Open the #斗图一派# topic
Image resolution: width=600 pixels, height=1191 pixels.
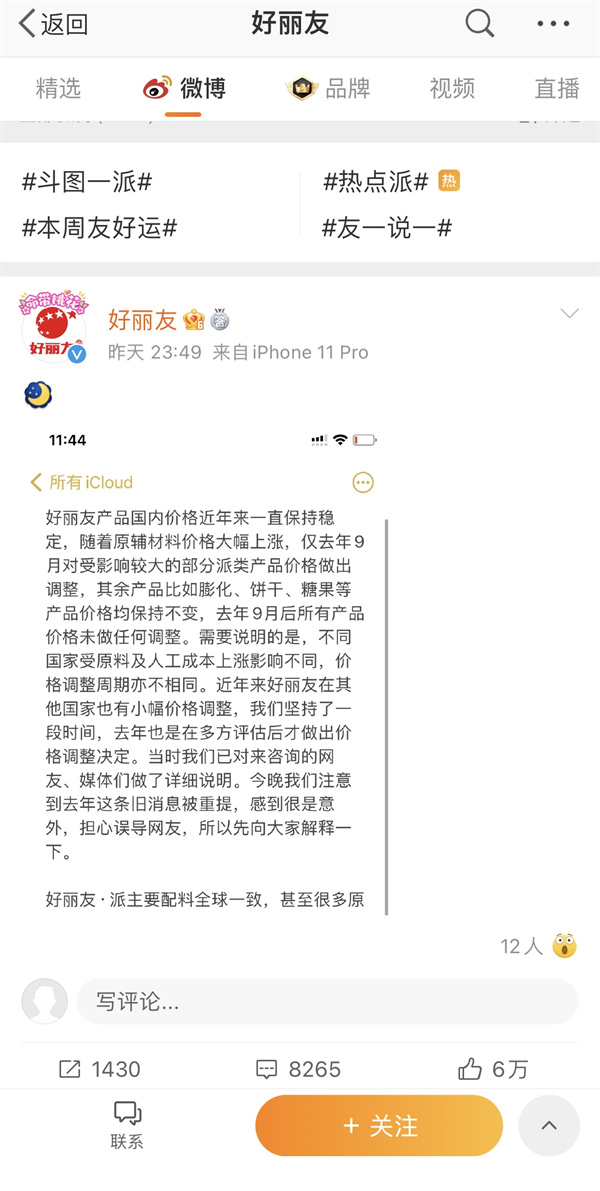pyautogui.click(x=87, y=182)
